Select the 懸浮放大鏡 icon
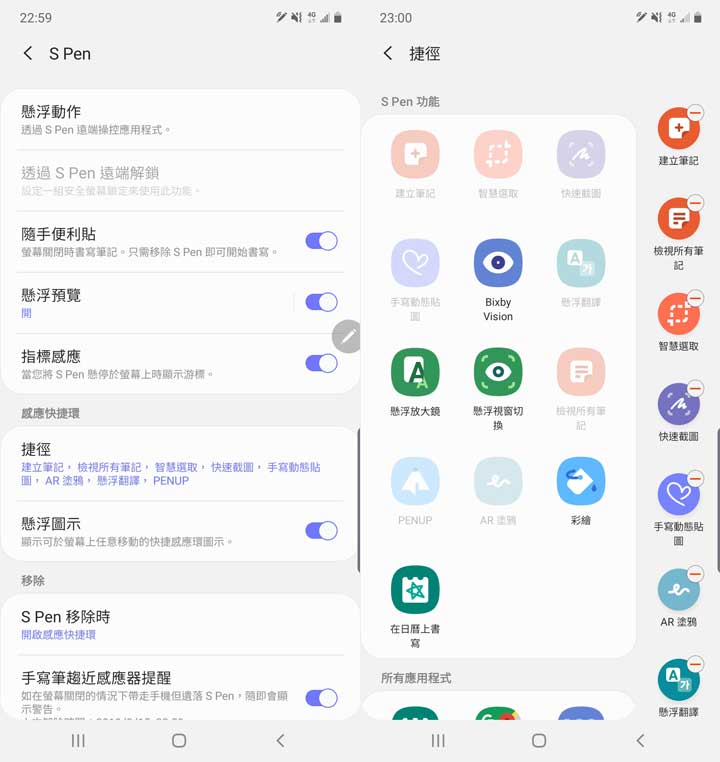720x762 pixels. coord(415,372)
